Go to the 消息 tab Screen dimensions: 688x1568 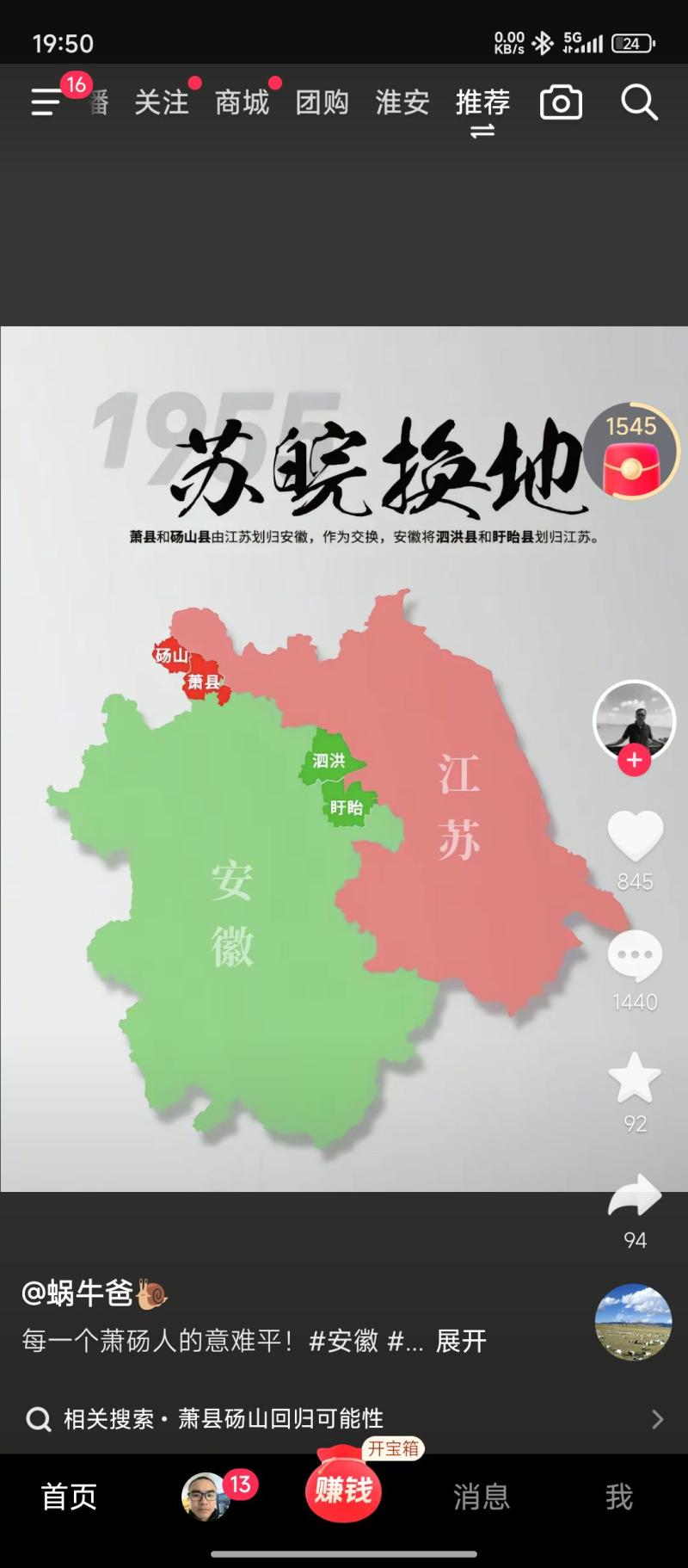pyautogui.click(x=482, y=1497)
